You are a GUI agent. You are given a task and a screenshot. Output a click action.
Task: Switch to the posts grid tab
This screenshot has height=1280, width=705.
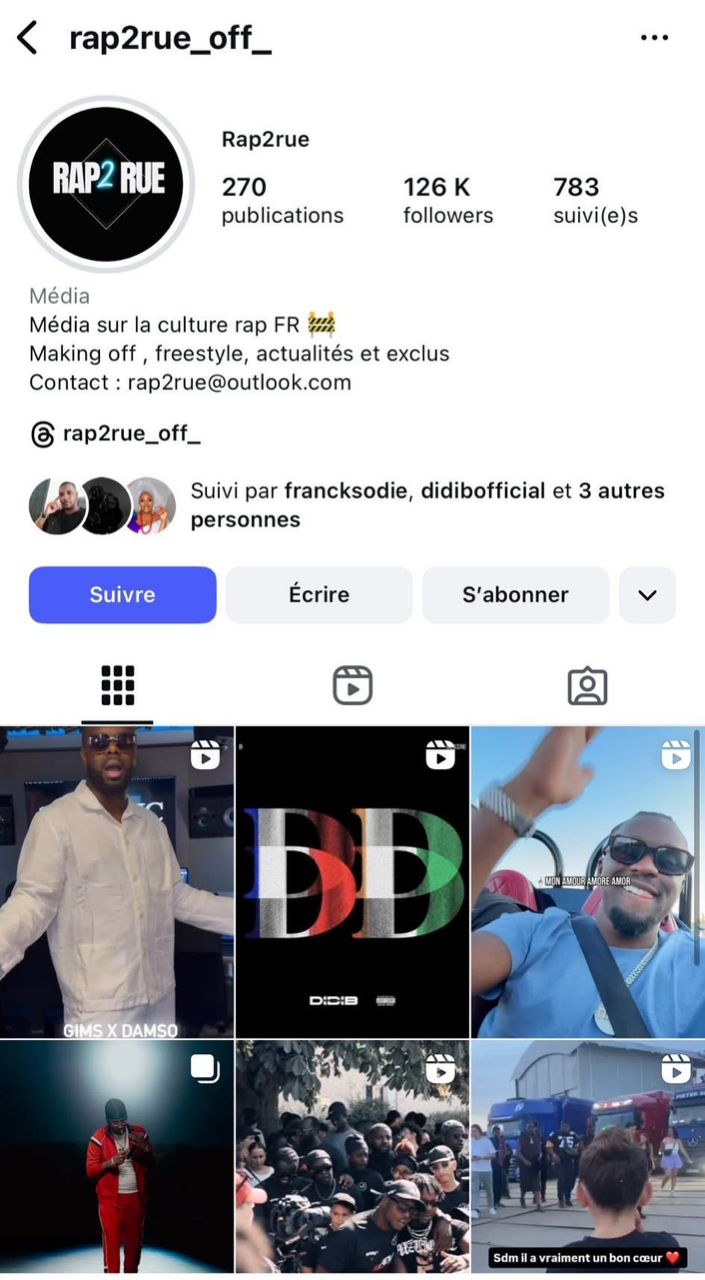click(x=117, y=686)
